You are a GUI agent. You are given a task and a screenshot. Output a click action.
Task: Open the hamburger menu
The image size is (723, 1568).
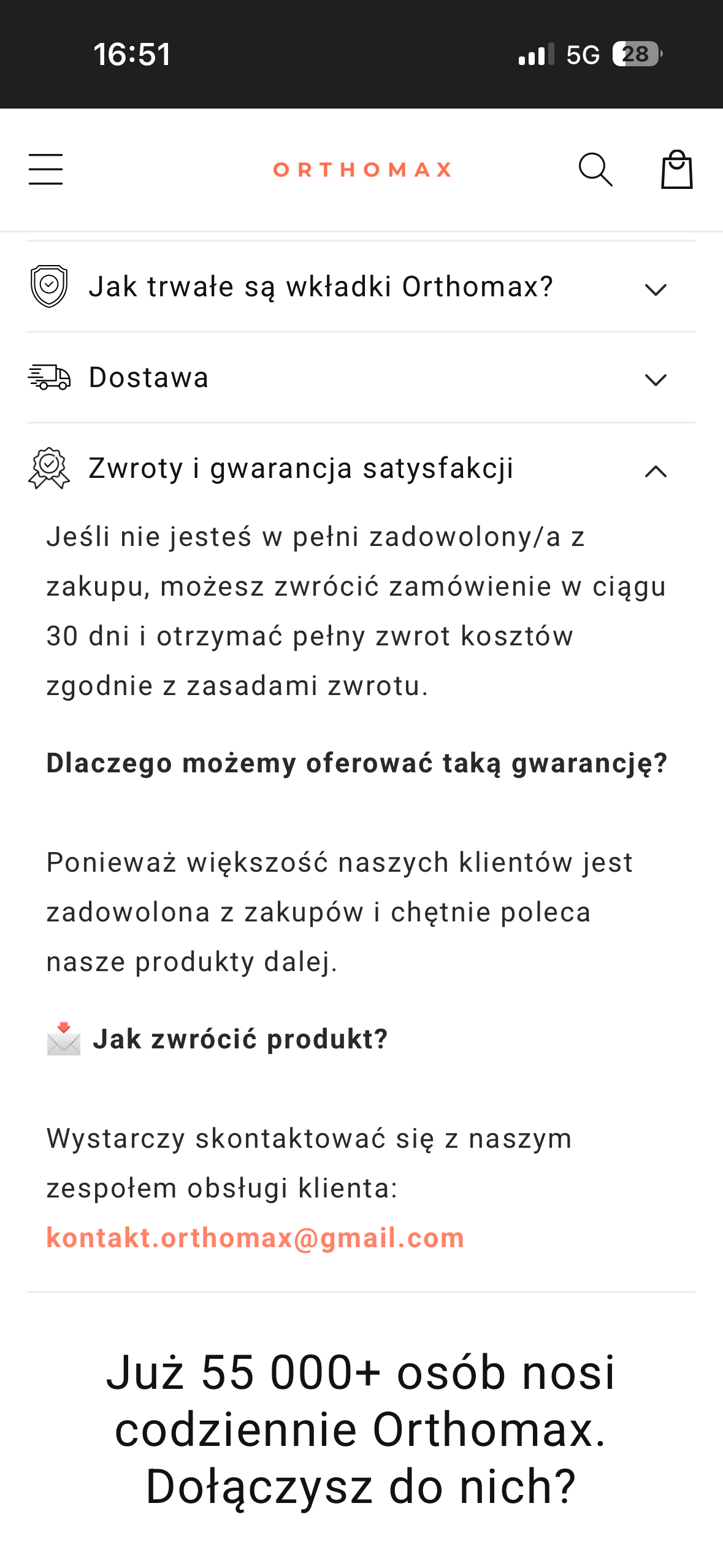45,169
